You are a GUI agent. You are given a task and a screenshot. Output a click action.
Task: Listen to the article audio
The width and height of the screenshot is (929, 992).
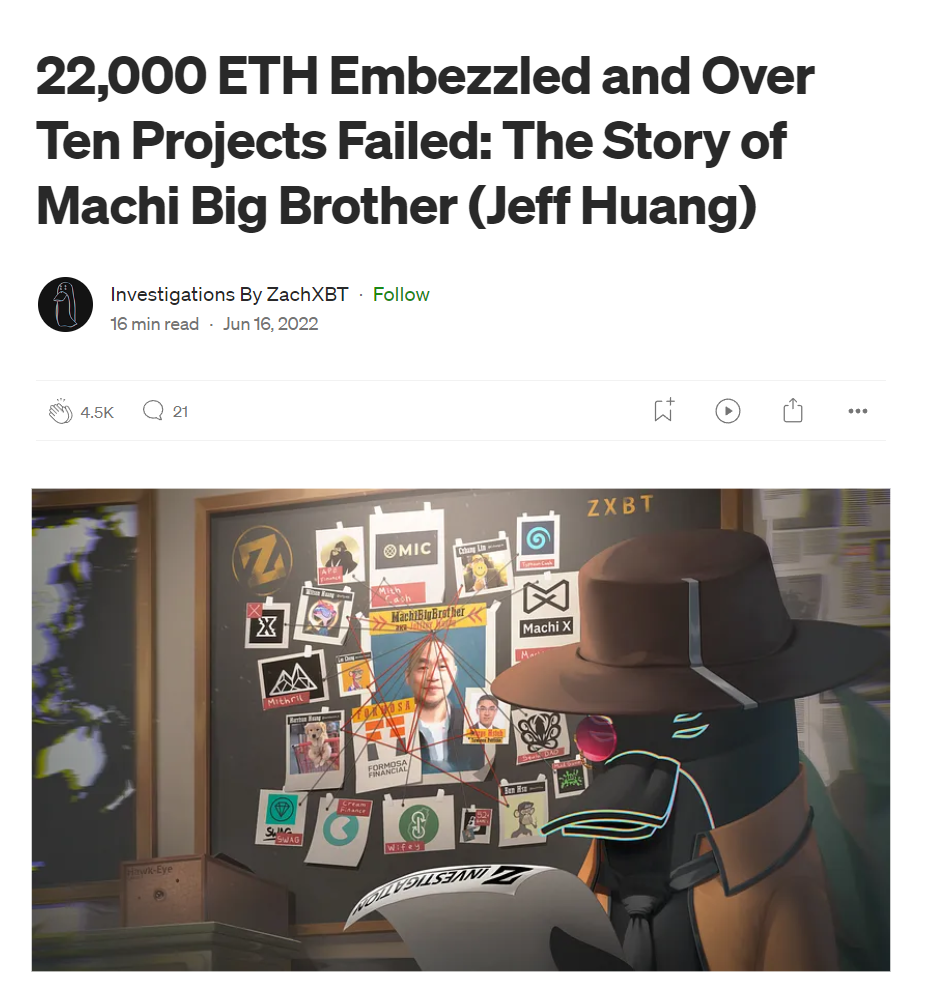pyautogui.click(x=728, y=410)
